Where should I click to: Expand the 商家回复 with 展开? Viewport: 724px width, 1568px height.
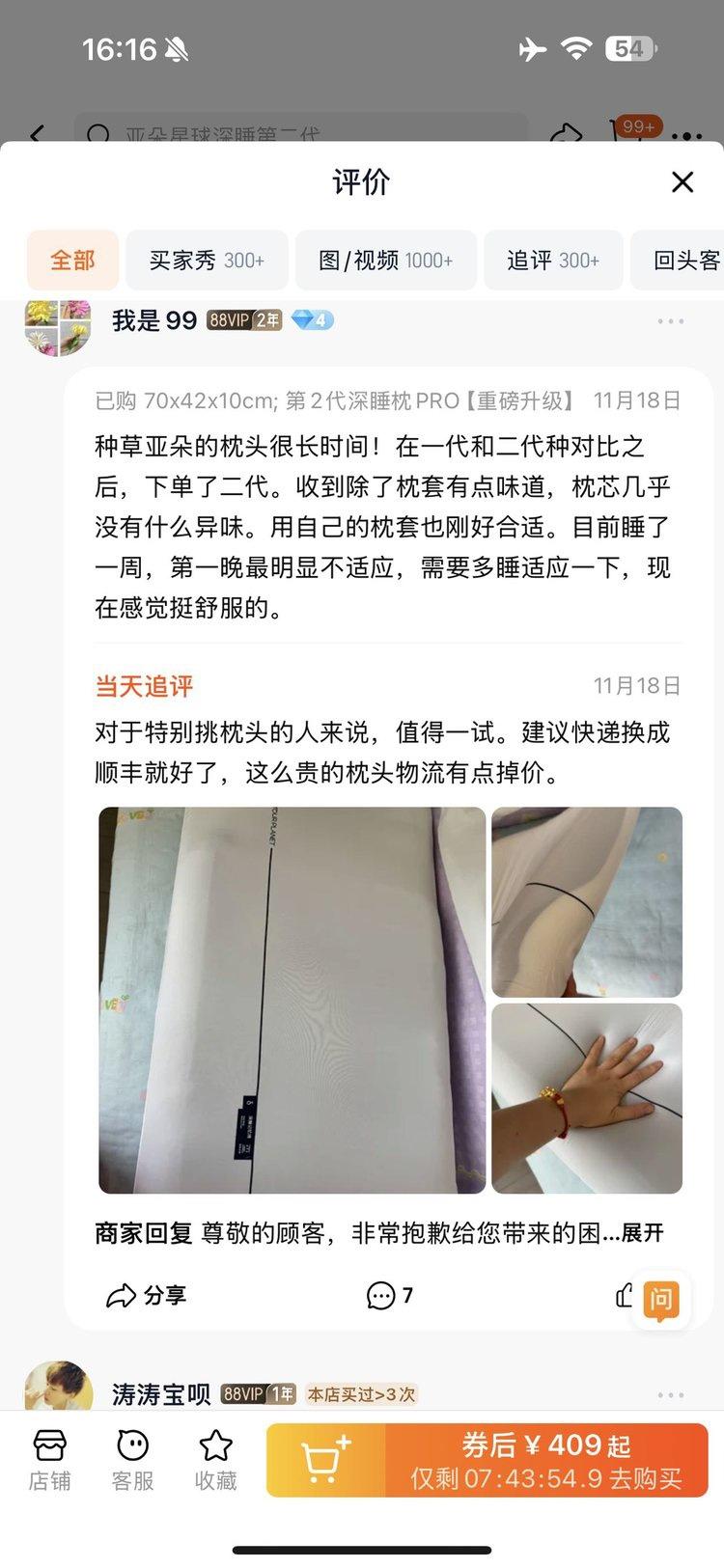coord(642,1233)
